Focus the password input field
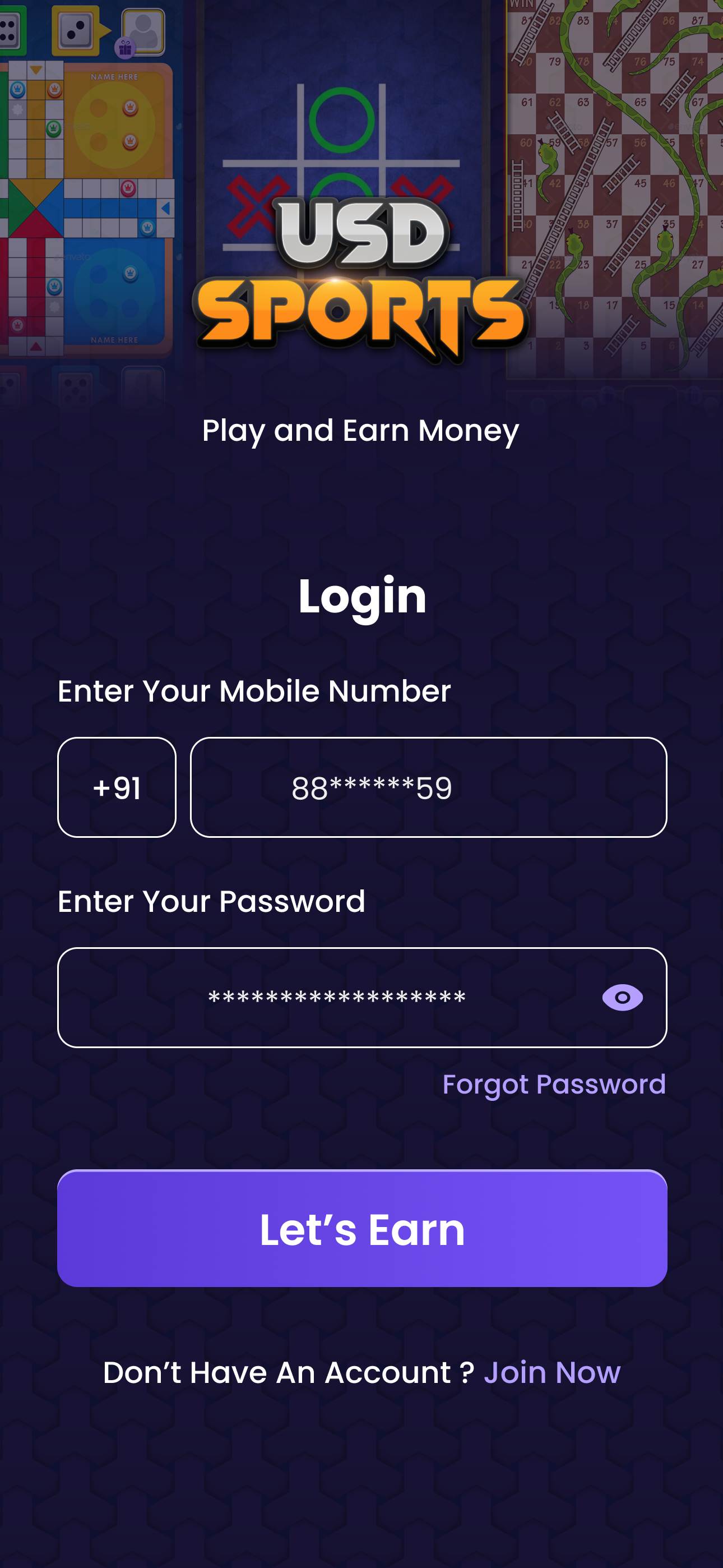 point(362,997)
